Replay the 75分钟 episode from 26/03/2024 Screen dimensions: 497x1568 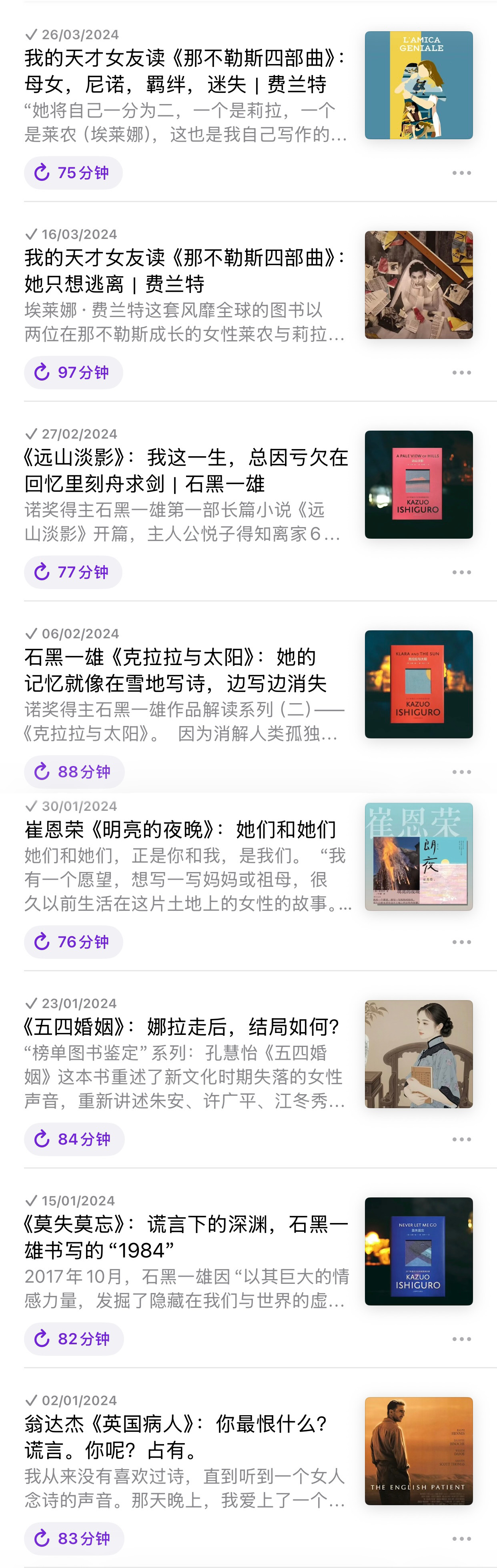pos(73,173)
